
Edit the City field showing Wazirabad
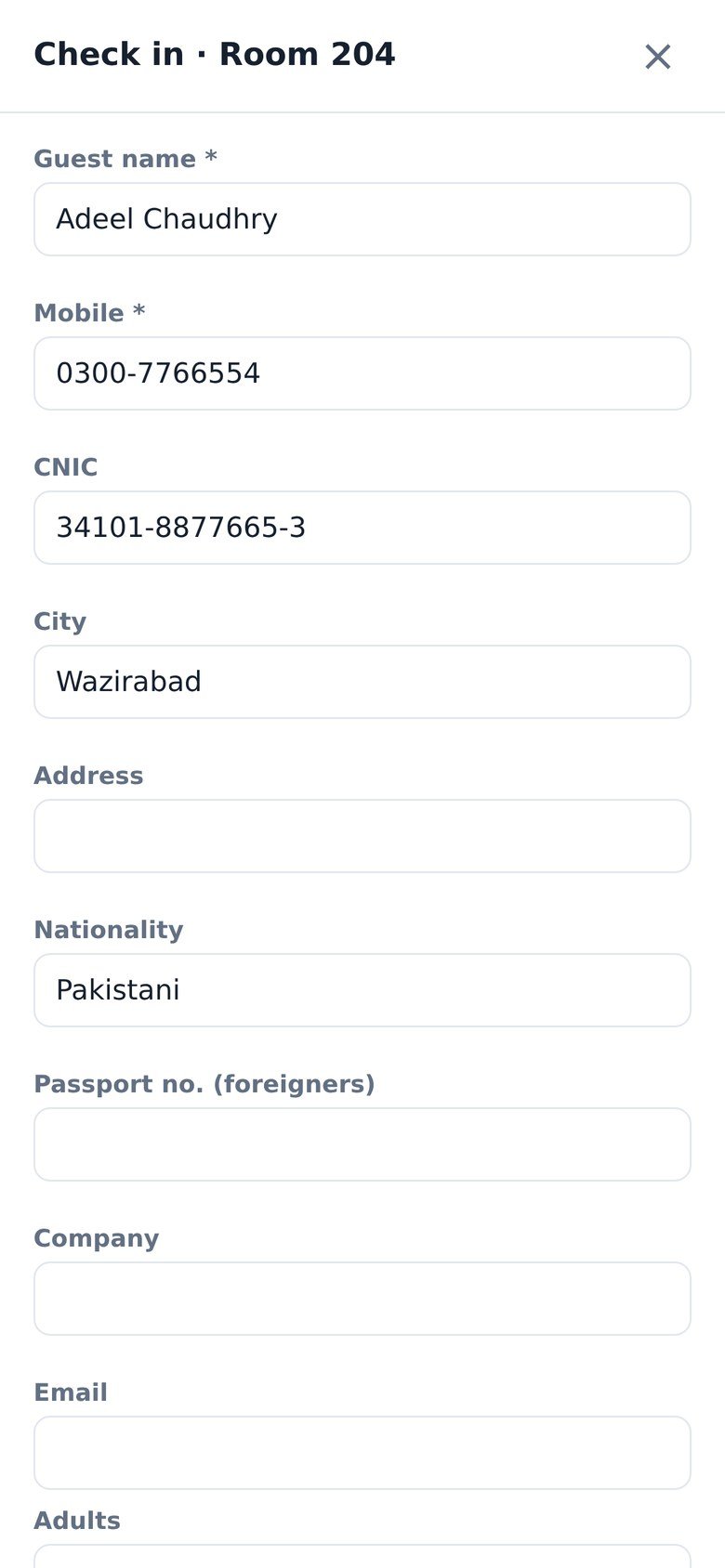pos(362,682)
